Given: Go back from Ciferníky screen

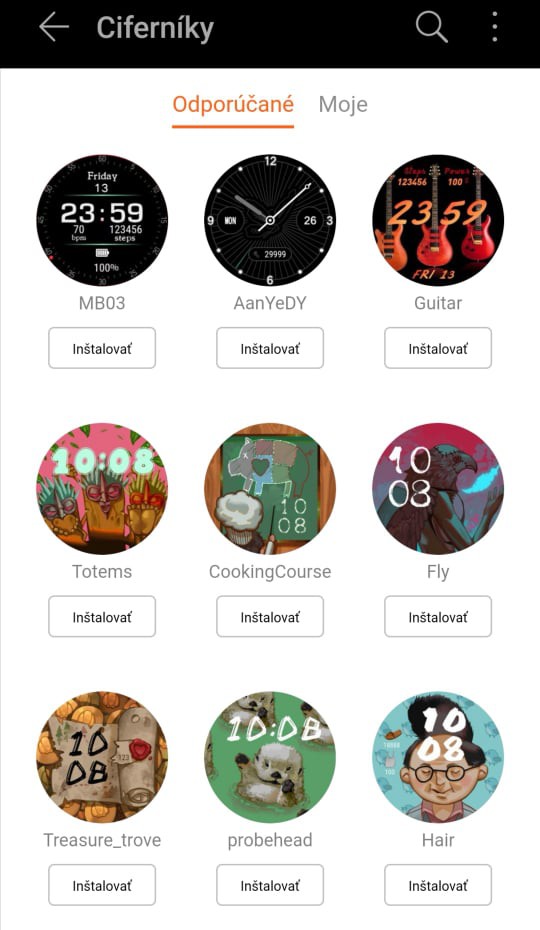Looking at the screenshot, I should coord(54,27).
